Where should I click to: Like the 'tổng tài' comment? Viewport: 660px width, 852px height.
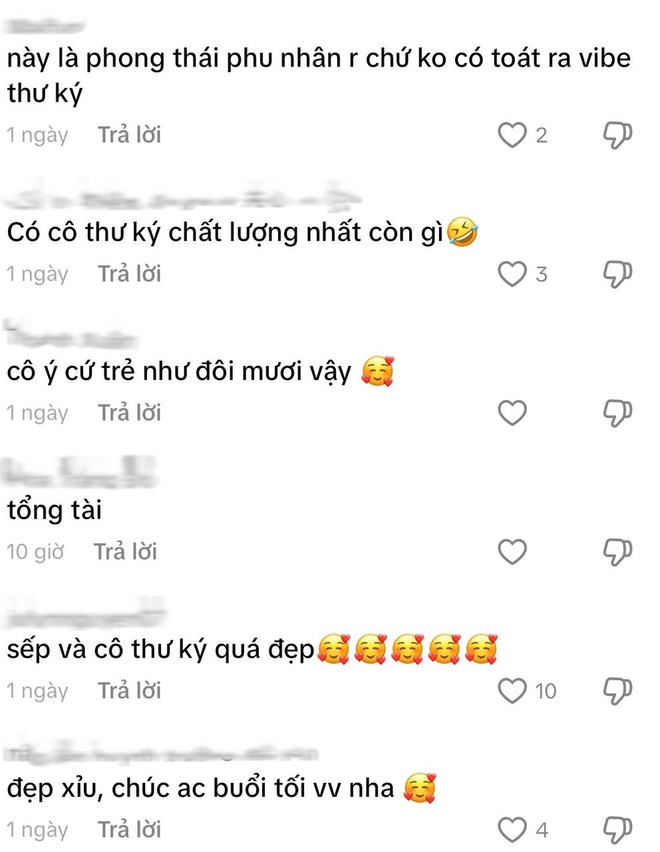click(512, 552)
